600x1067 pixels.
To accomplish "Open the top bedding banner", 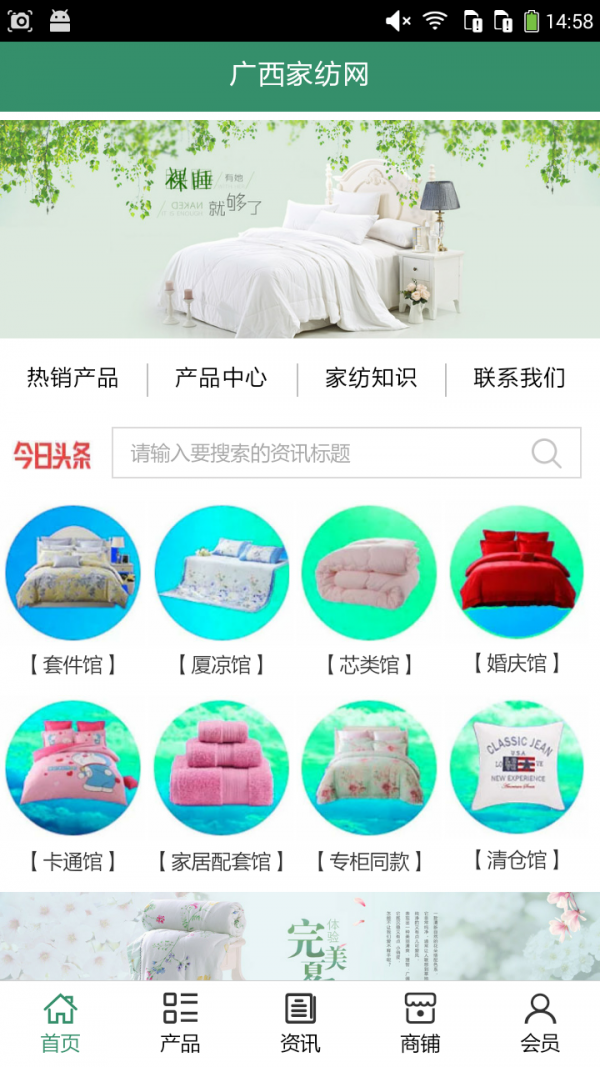I will [300, 229].
